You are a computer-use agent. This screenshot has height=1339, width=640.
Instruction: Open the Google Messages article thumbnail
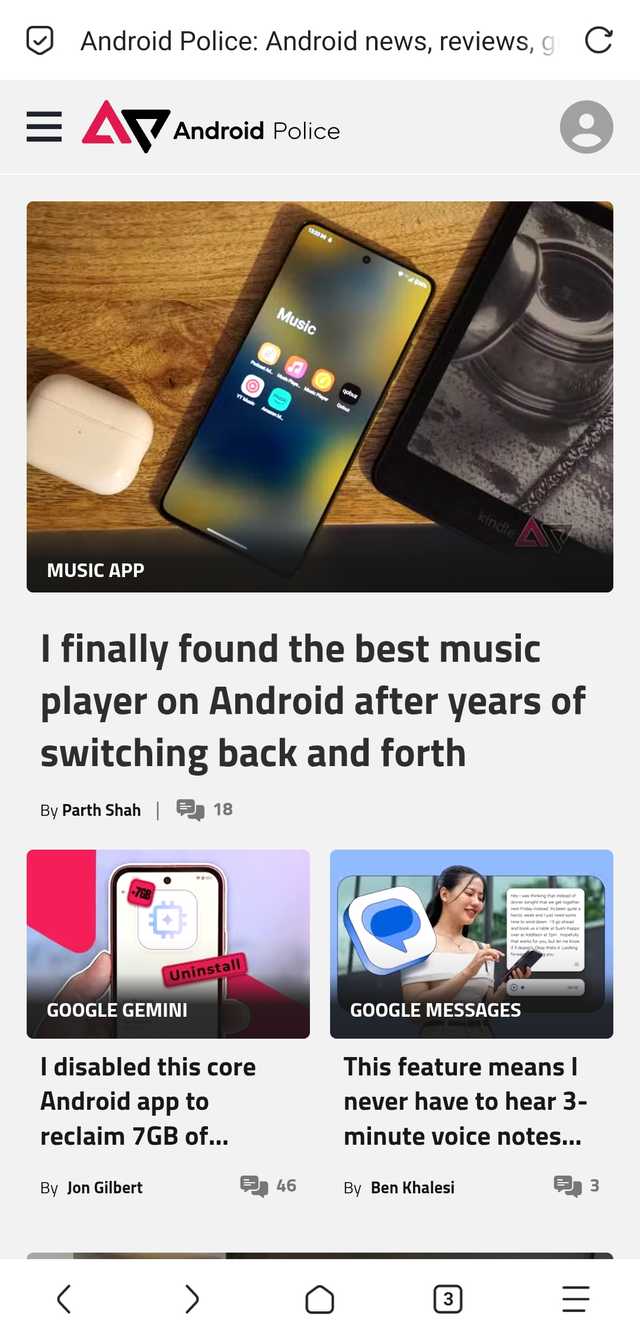coord(471,943)
